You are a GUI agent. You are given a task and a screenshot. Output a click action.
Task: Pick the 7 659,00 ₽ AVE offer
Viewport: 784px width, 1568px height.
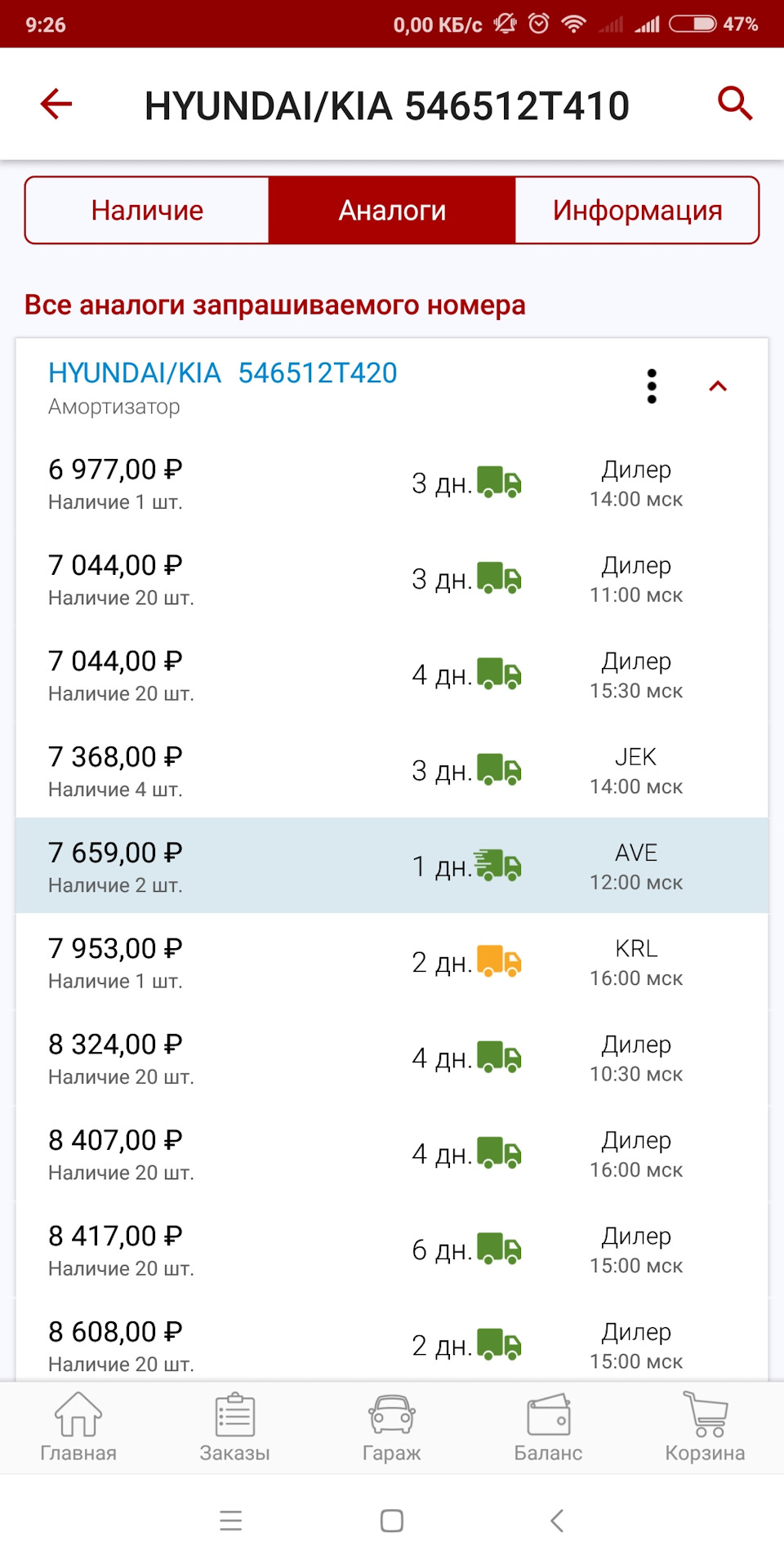point(392,866)
